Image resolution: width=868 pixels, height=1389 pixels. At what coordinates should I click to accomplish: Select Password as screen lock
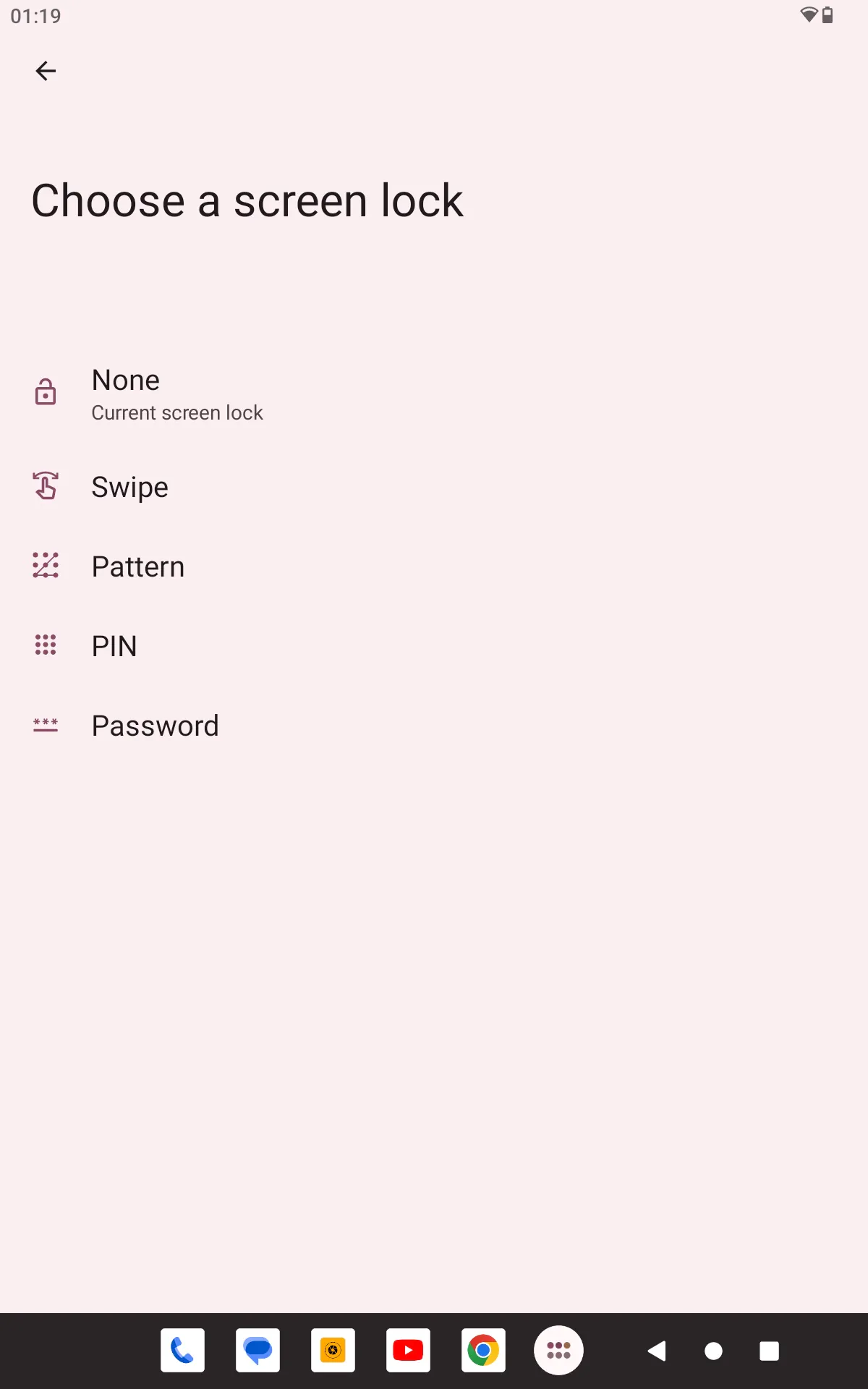tap(434, 726)
